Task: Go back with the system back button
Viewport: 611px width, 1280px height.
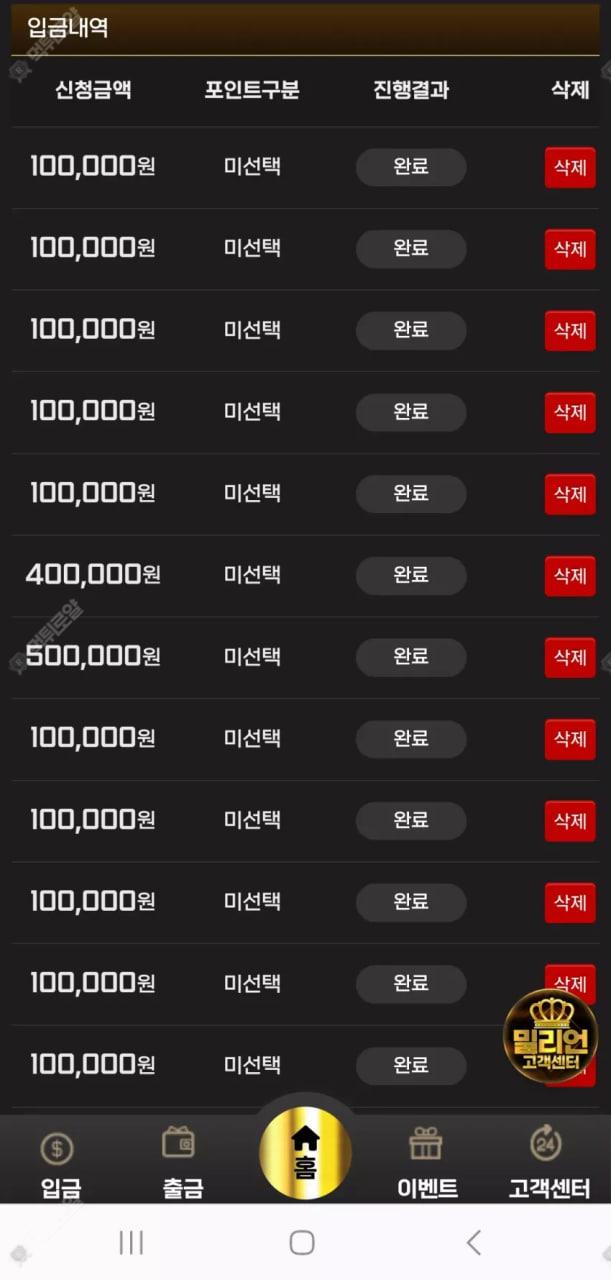Action: tap(474, 1243)
